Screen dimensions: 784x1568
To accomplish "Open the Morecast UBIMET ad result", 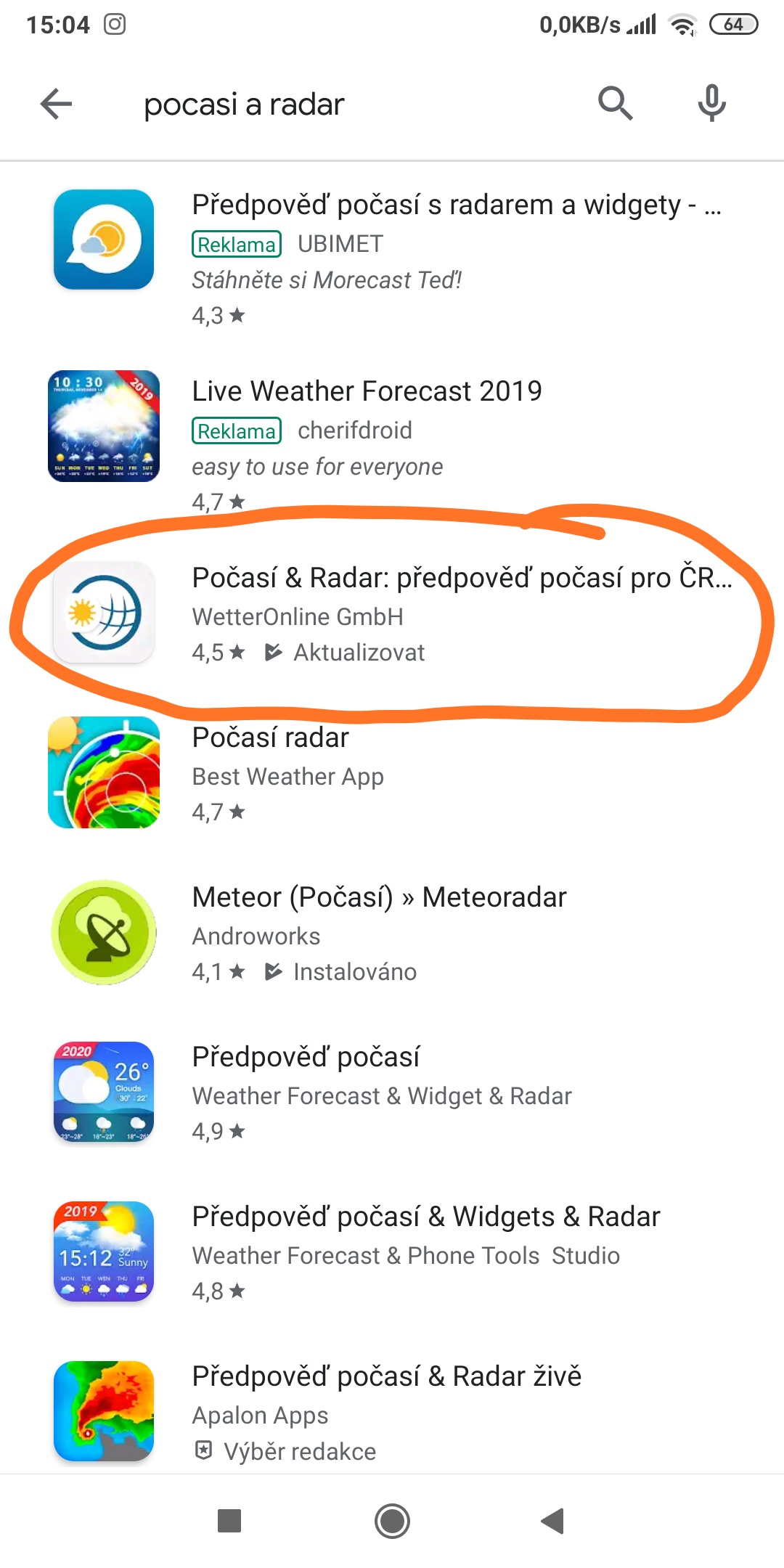I will click(x=456, y=205).
